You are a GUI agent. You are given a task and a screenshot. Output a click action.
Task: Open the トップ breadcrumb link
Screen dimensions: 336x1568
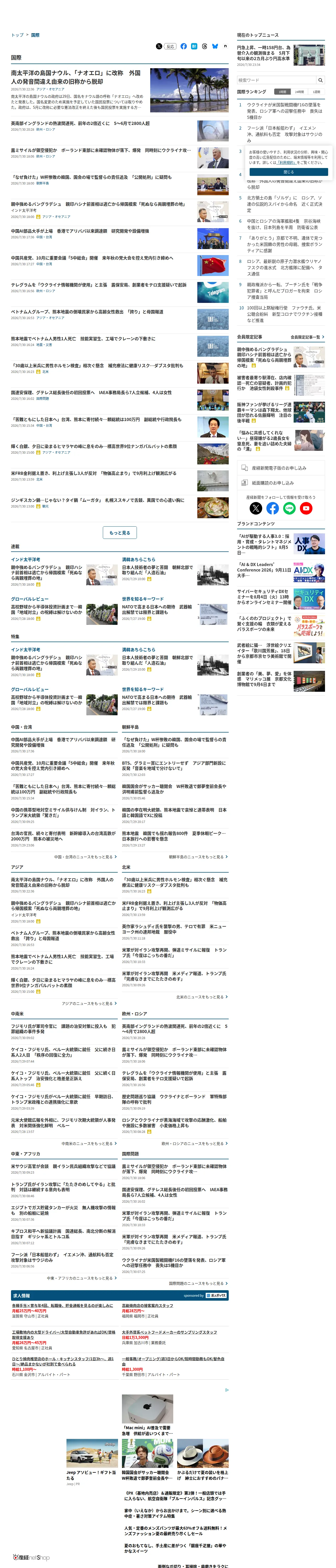pos(17,35)
